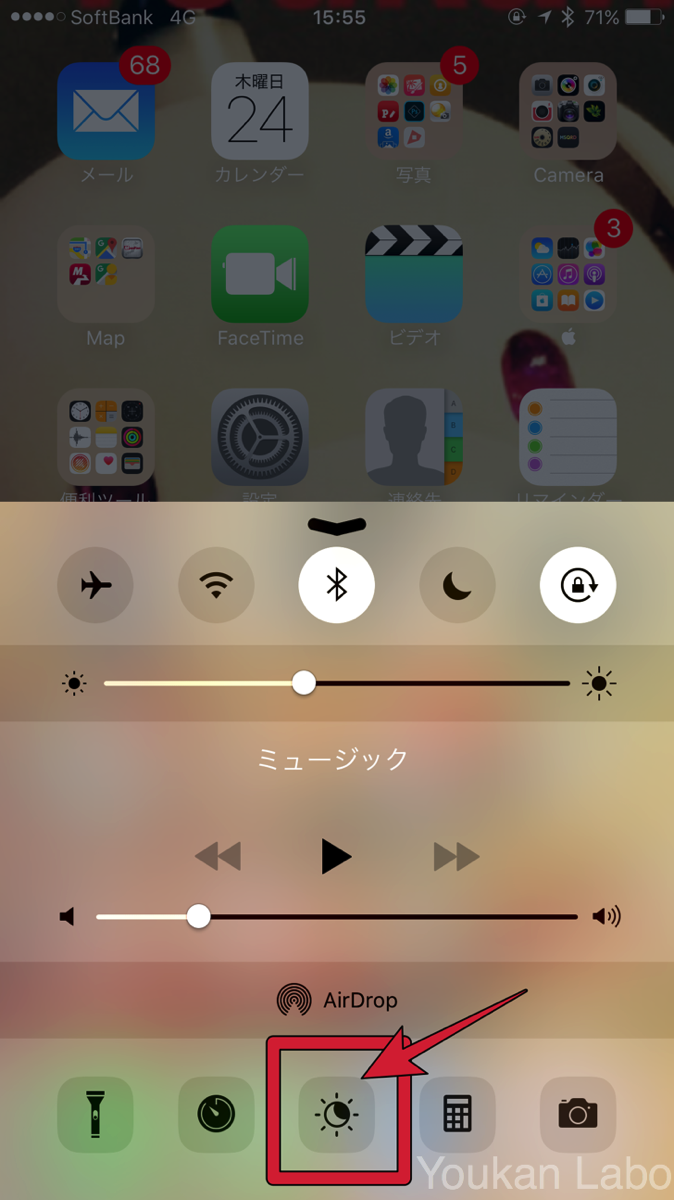
Task: Open AirDrop options
Action: 337,999
